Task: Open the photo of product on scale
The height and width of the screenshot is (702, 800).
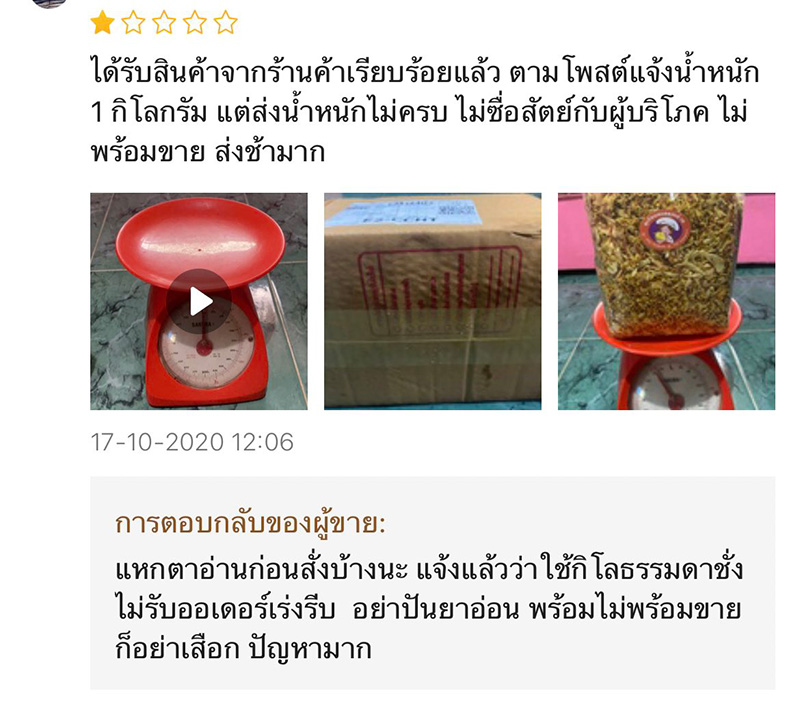Action: (x=666, y=301)
